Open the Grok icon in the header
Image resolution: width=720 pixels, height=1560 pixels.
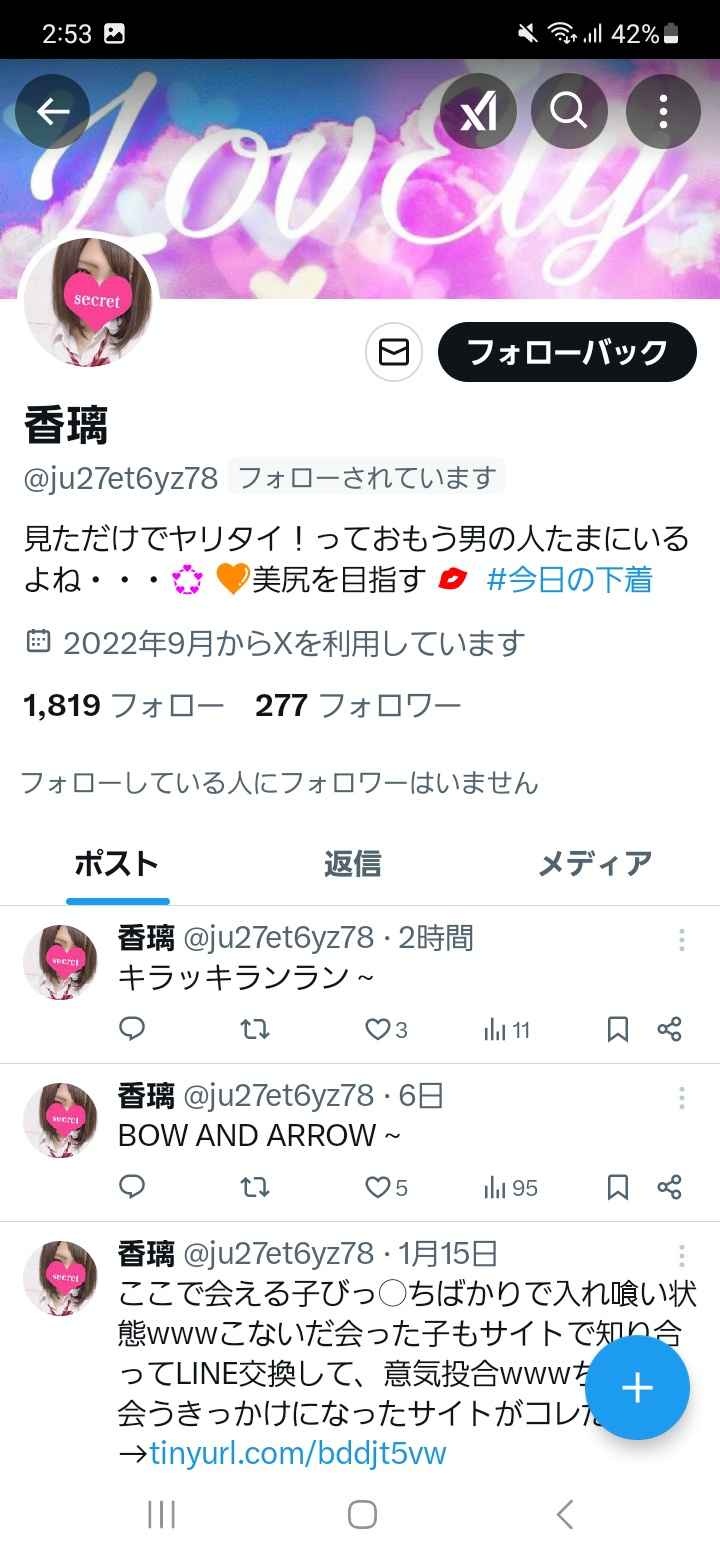click(478, 112)
